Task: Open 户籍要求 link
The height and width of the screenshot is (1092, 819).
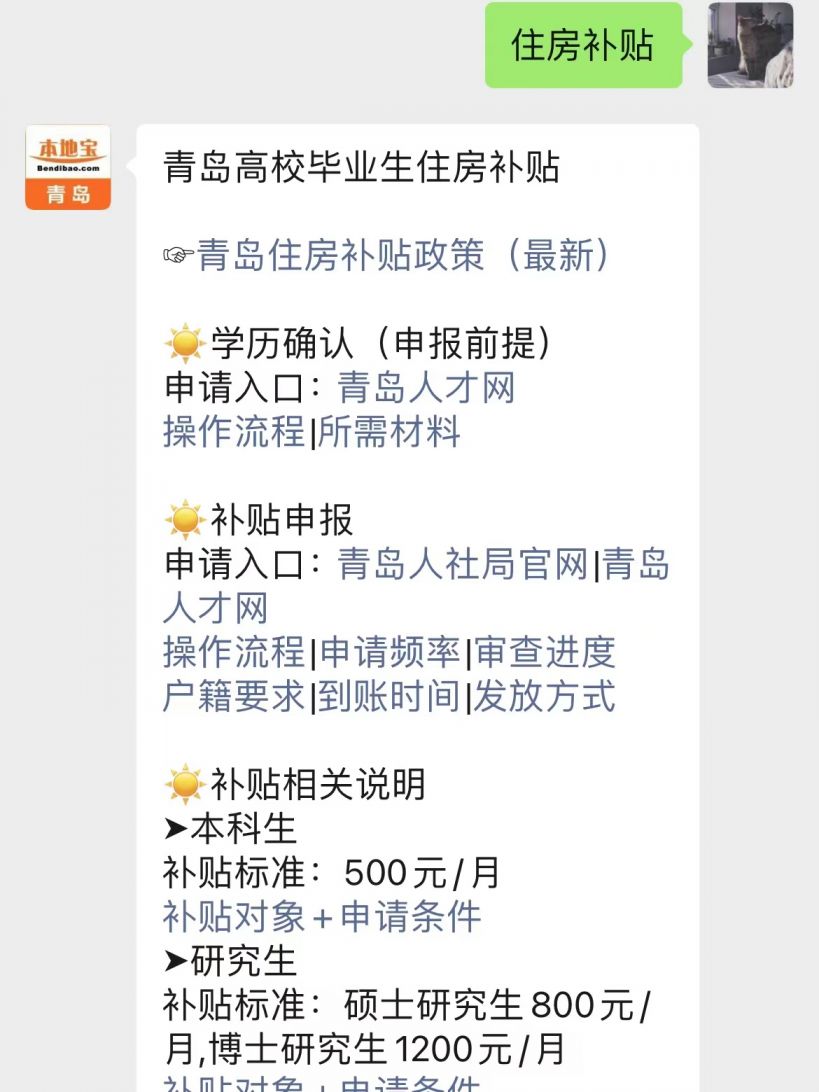Action: tap(234, 697)
